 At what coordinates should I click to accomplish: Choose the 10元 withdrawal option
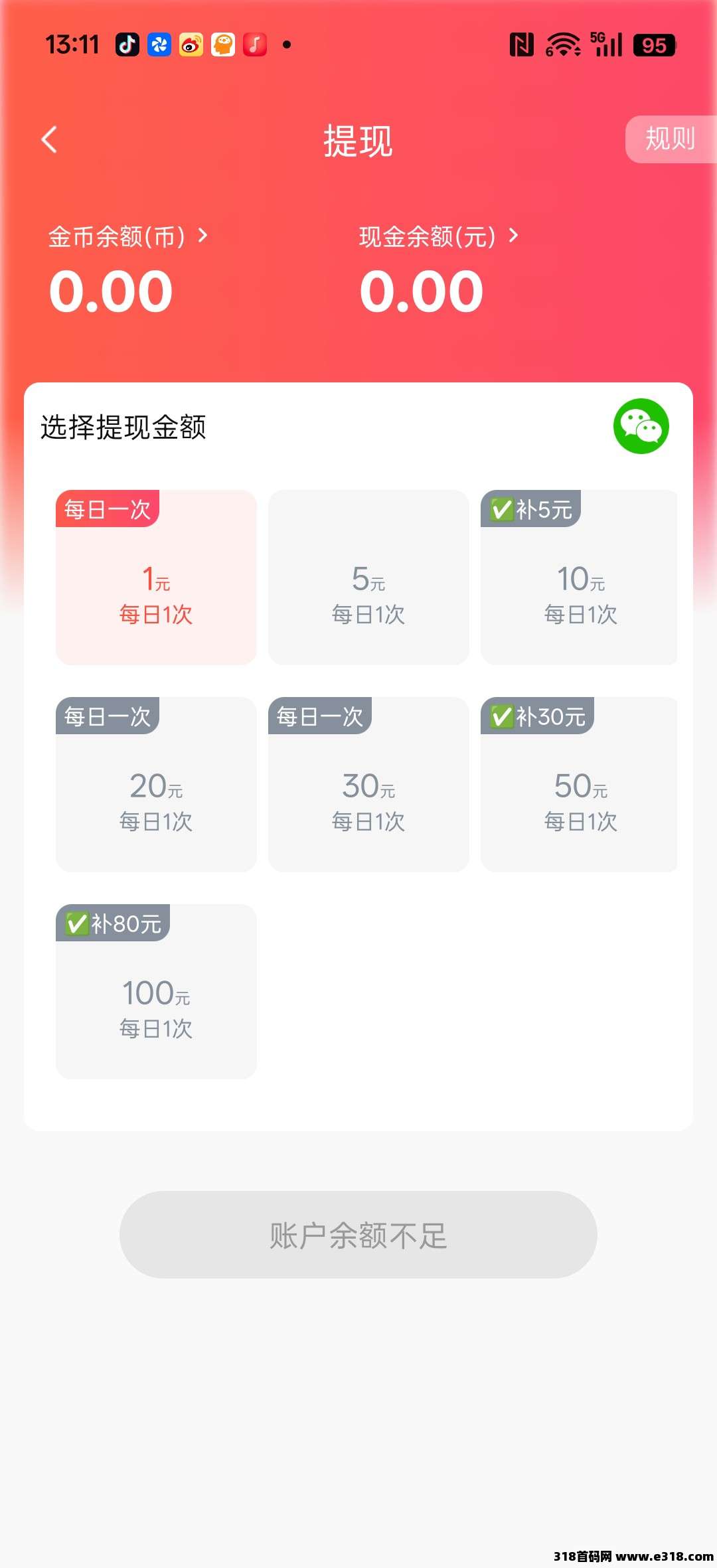pyautogui.click(x=579, y=578)
